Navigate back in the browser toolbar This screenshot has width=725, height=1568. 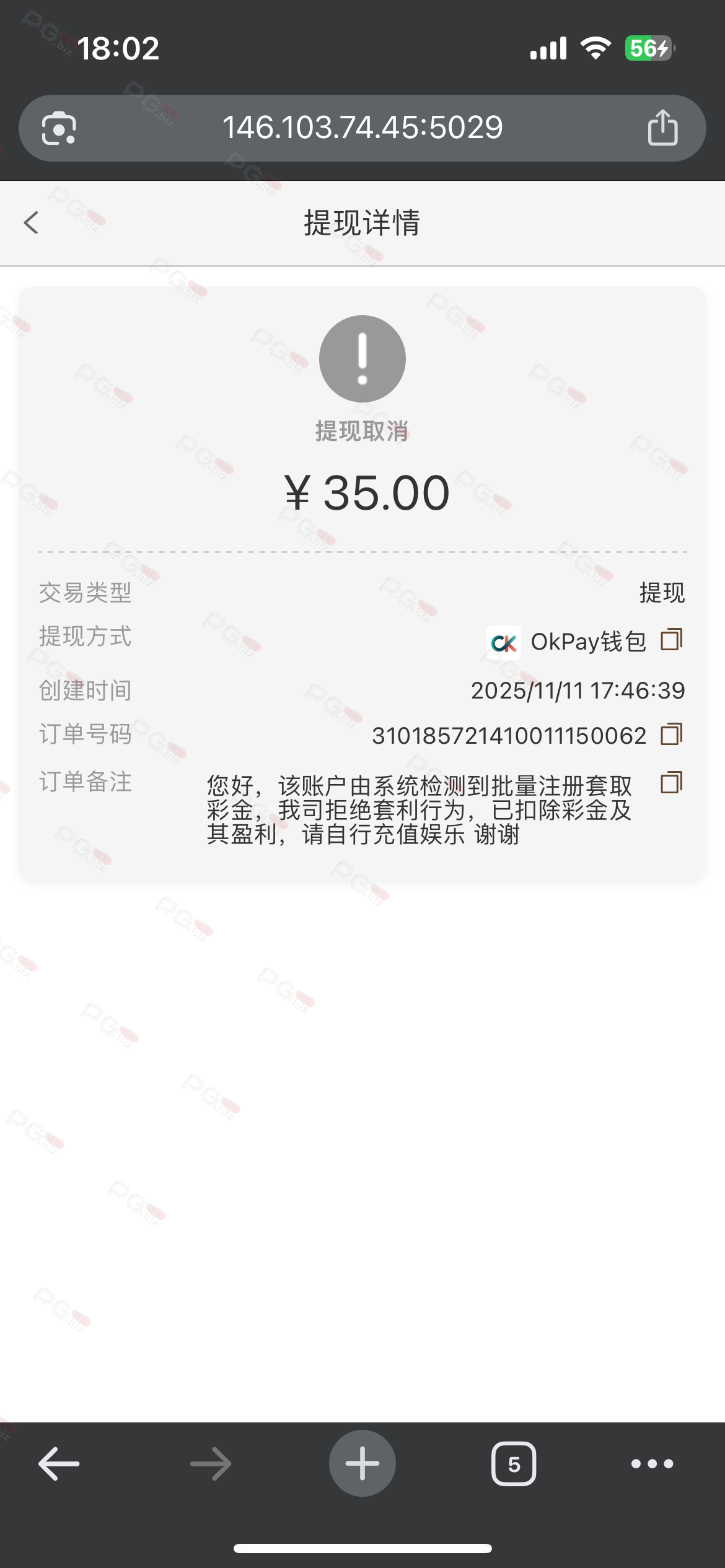tap(59, 1464)
